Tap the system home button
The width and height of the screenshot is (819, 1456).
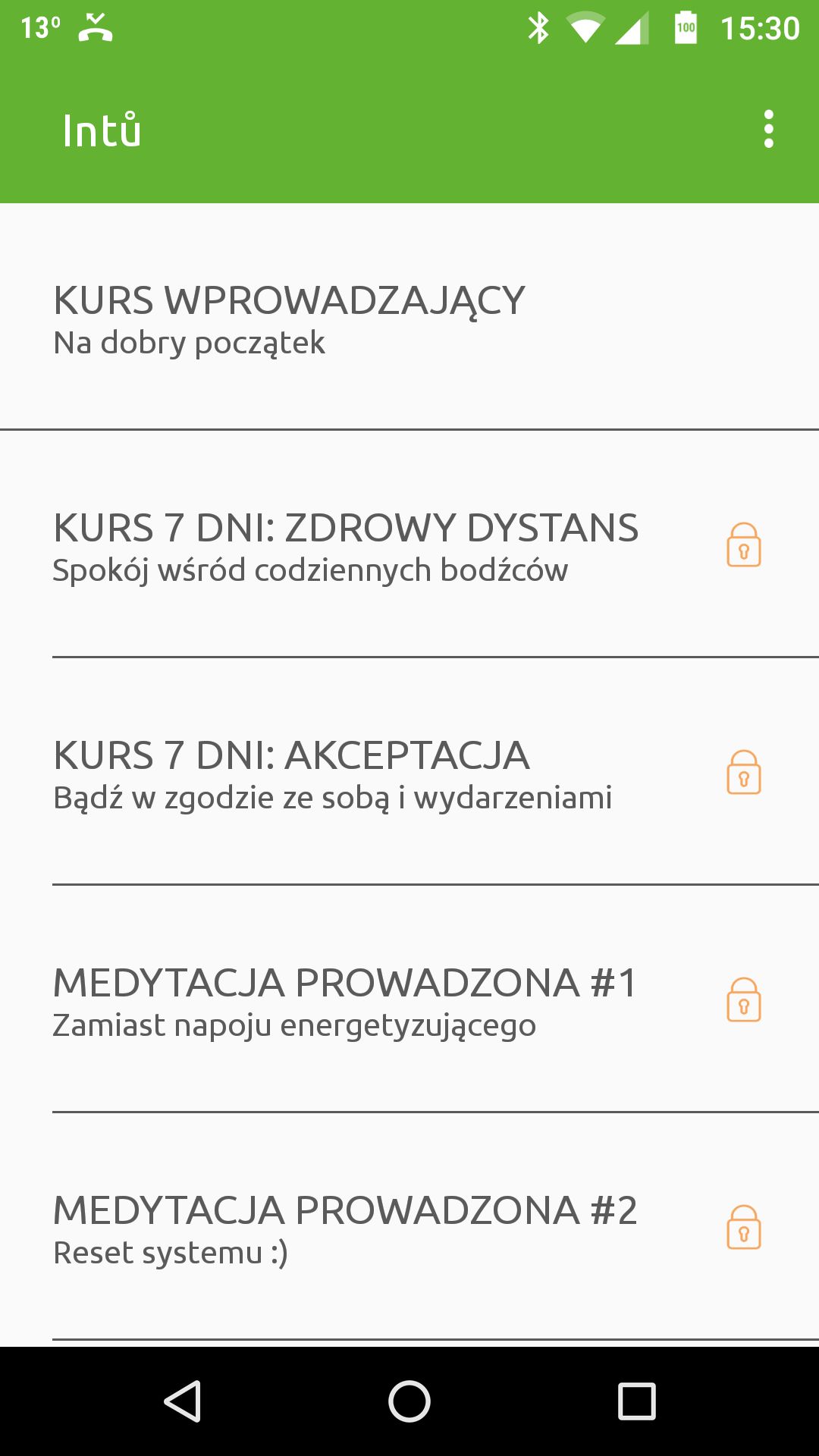point(409,1401)
